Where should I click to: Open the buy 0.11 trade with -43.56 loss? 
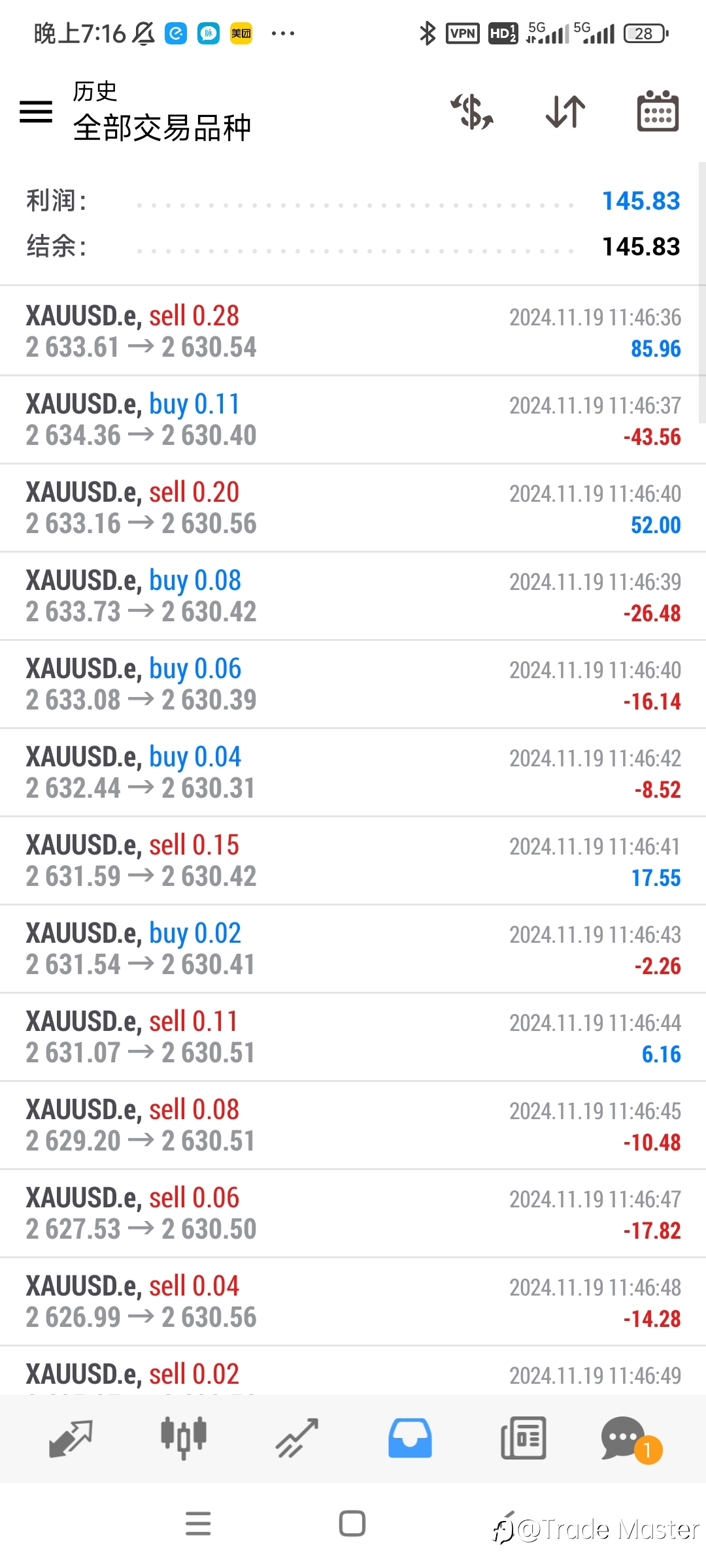pyautogui.click(x=353, y=419)
